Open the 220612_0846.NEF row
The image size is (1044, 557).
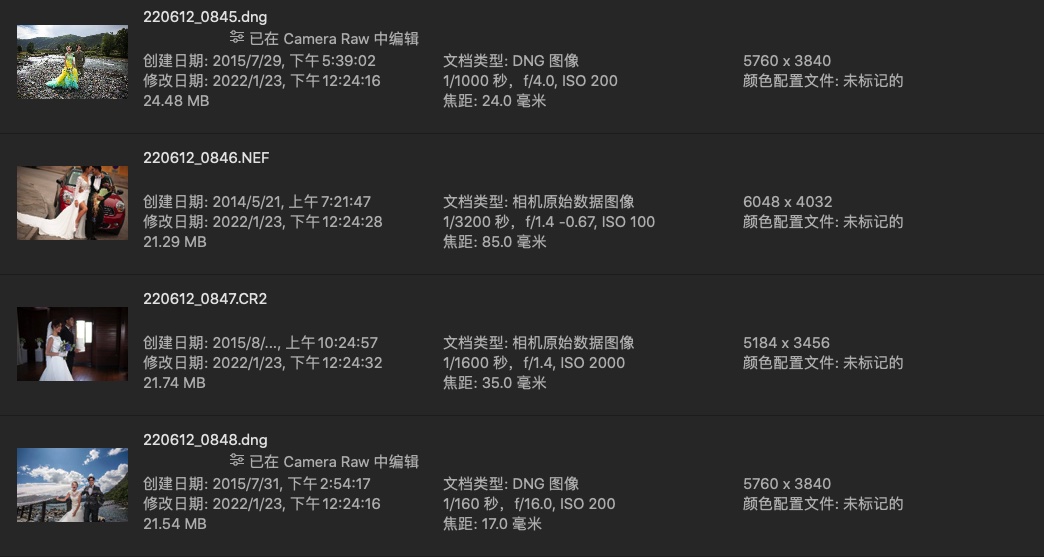(x=206, y=158)
